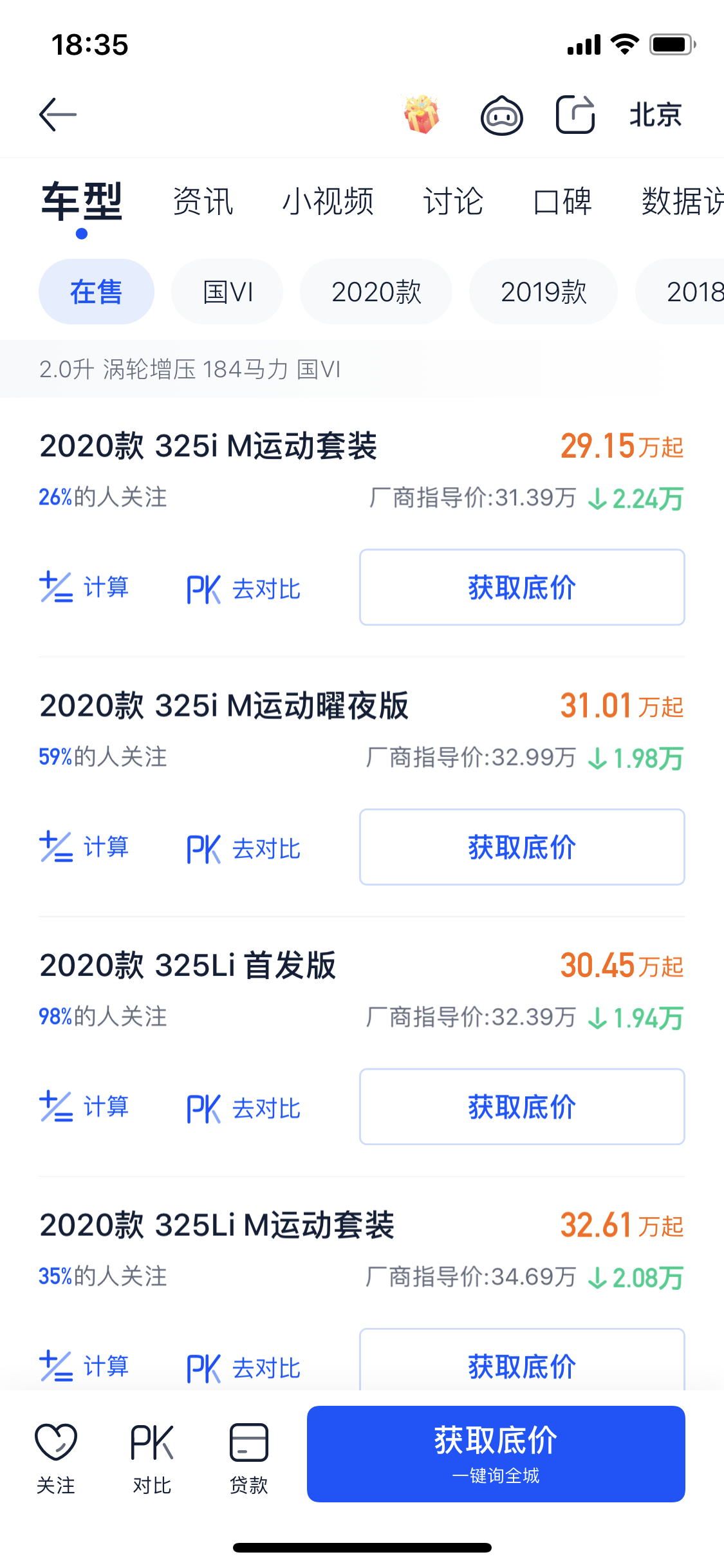Filter models by 2019款
The image size is (724, 1568).
pos(543,292)
